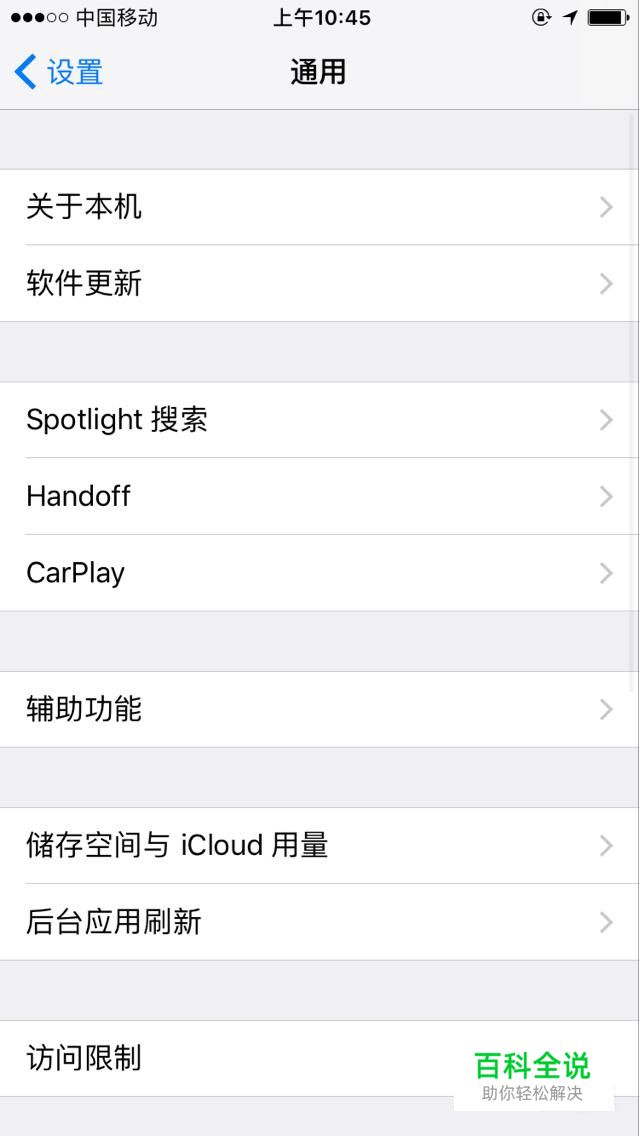639x1136 pixels.
Task: Open 软件更新
Action: (x=320, y=283)
